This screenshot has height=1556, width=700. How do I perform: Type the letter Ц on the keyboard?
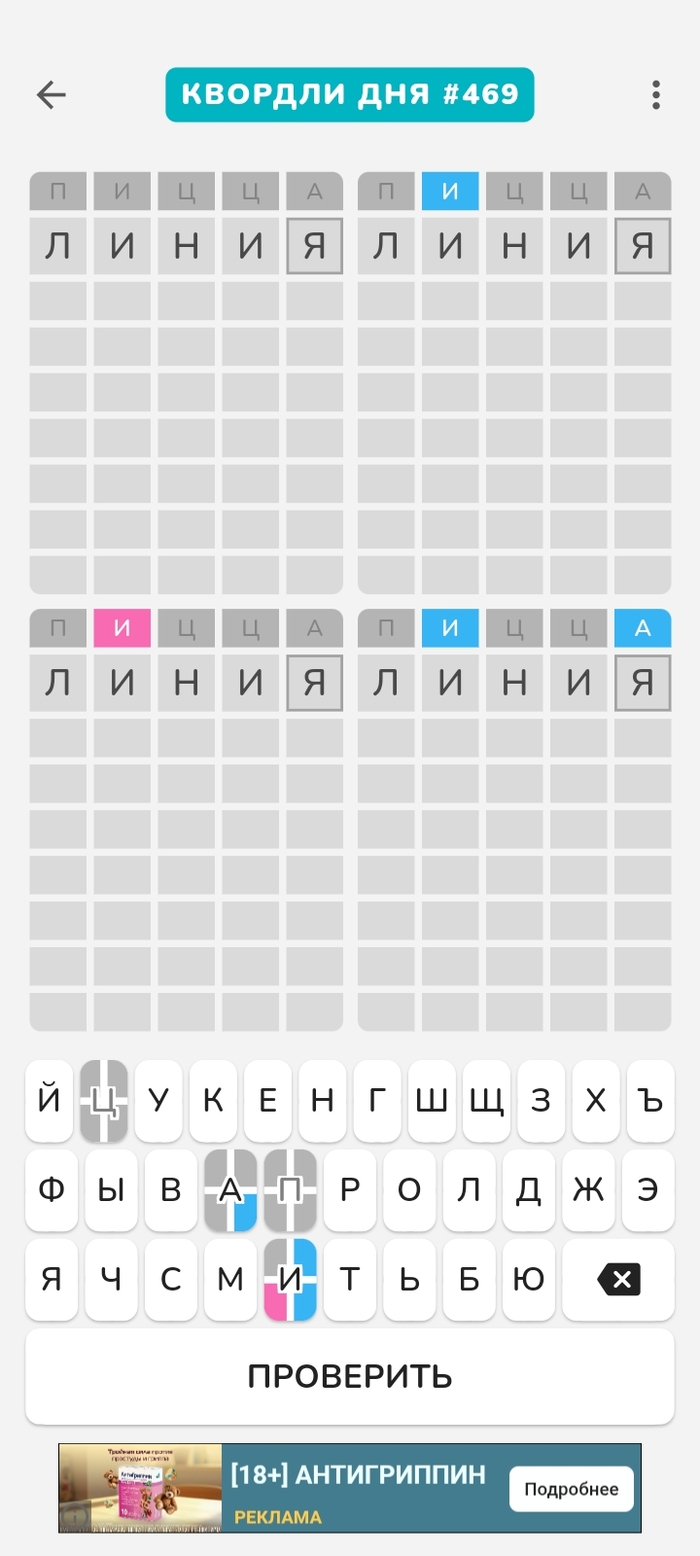pyautogui.click(x=104, y=1101)
